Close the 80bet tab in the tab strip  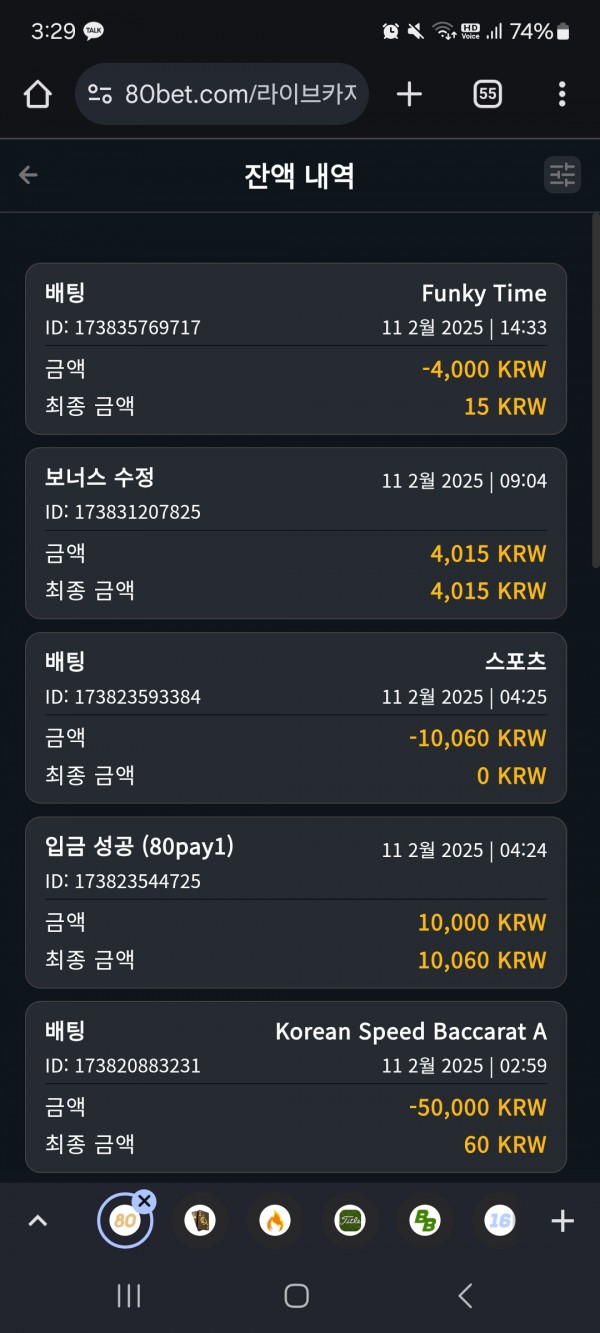[144, 1200]
